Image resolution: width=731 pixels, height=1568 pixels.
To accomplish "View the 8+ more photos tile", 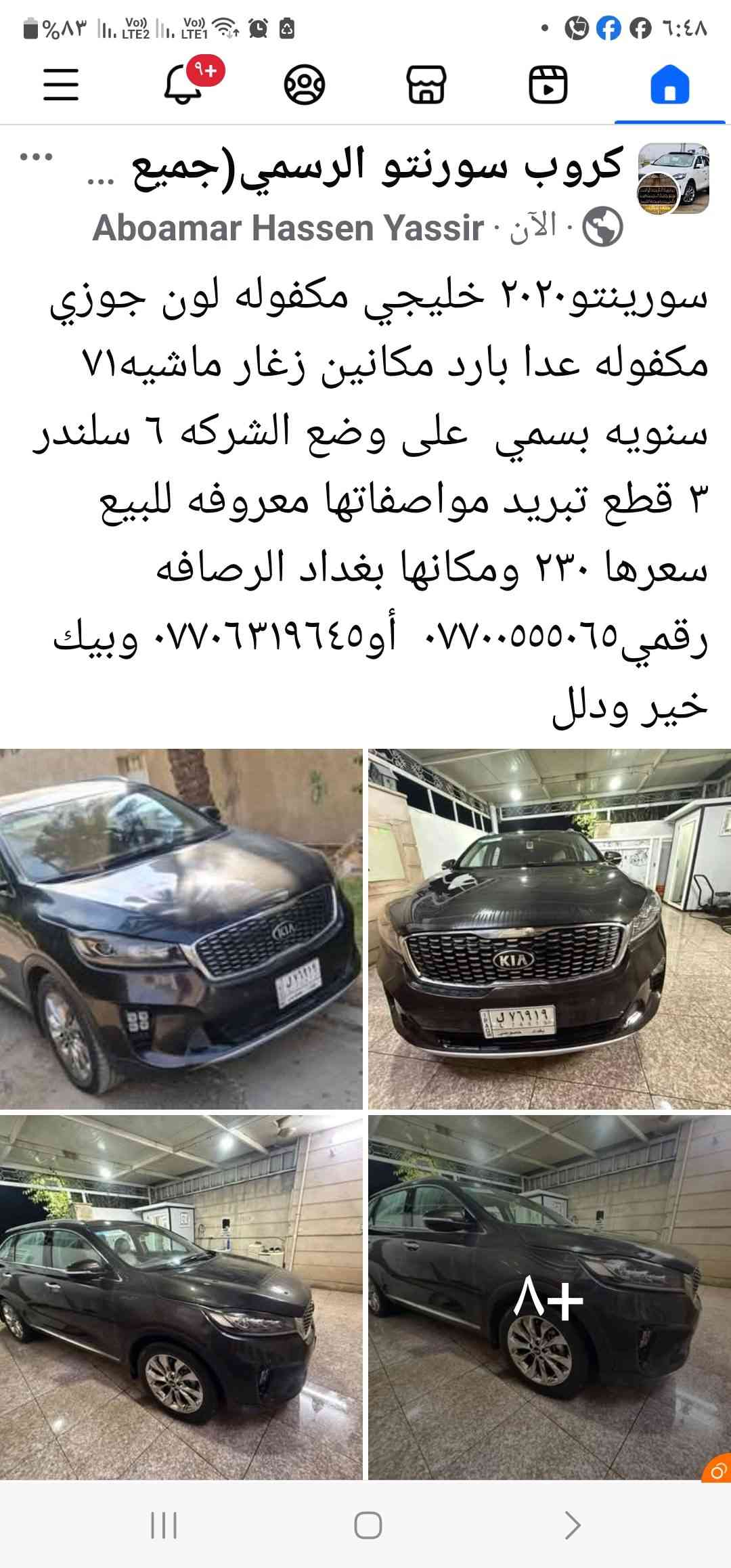I will (550, 1297).
